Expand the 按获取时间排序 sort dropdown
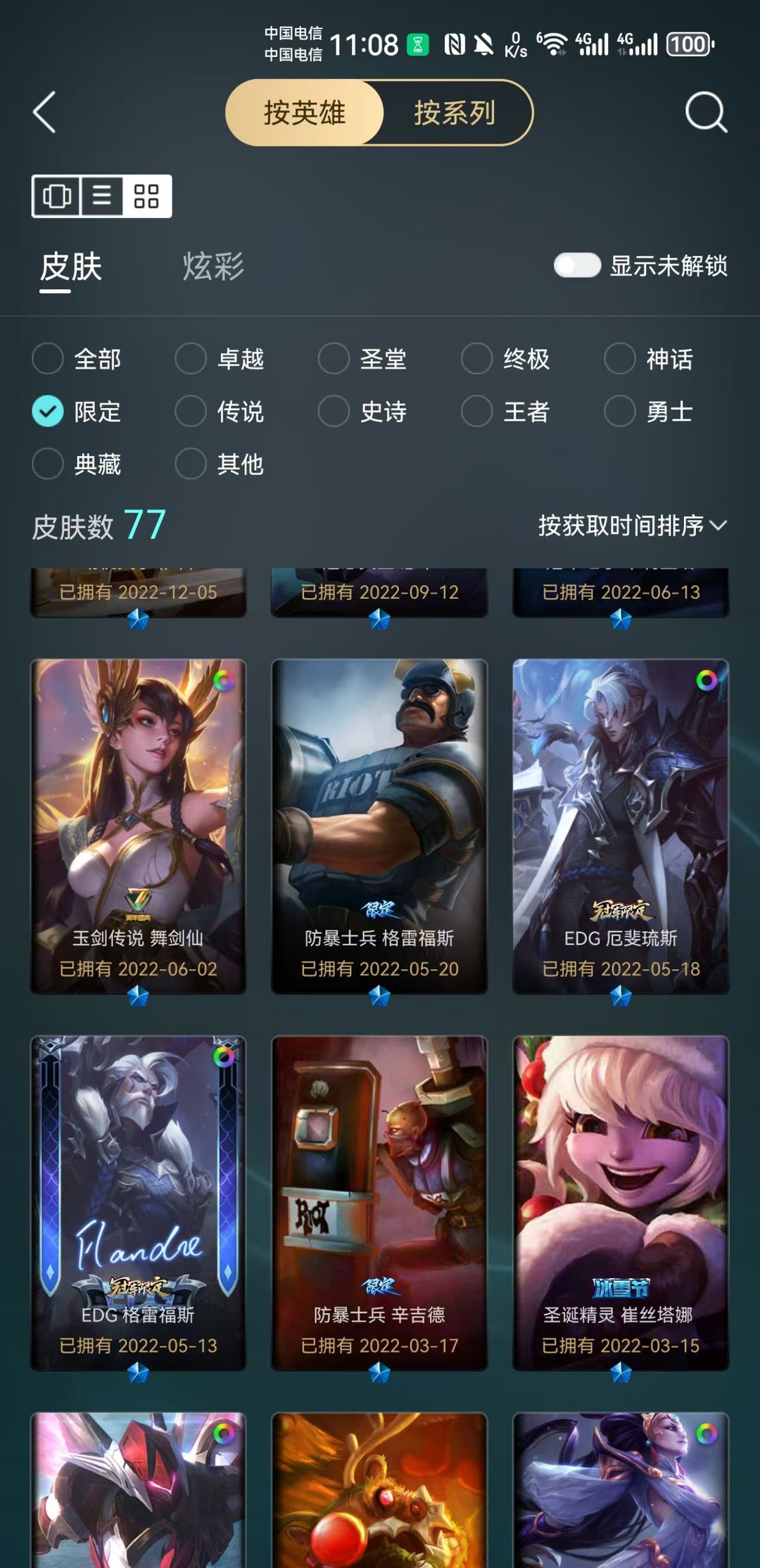Image resolution: width=760 pixels, height=1568 pixels. [x=632, y=526]
